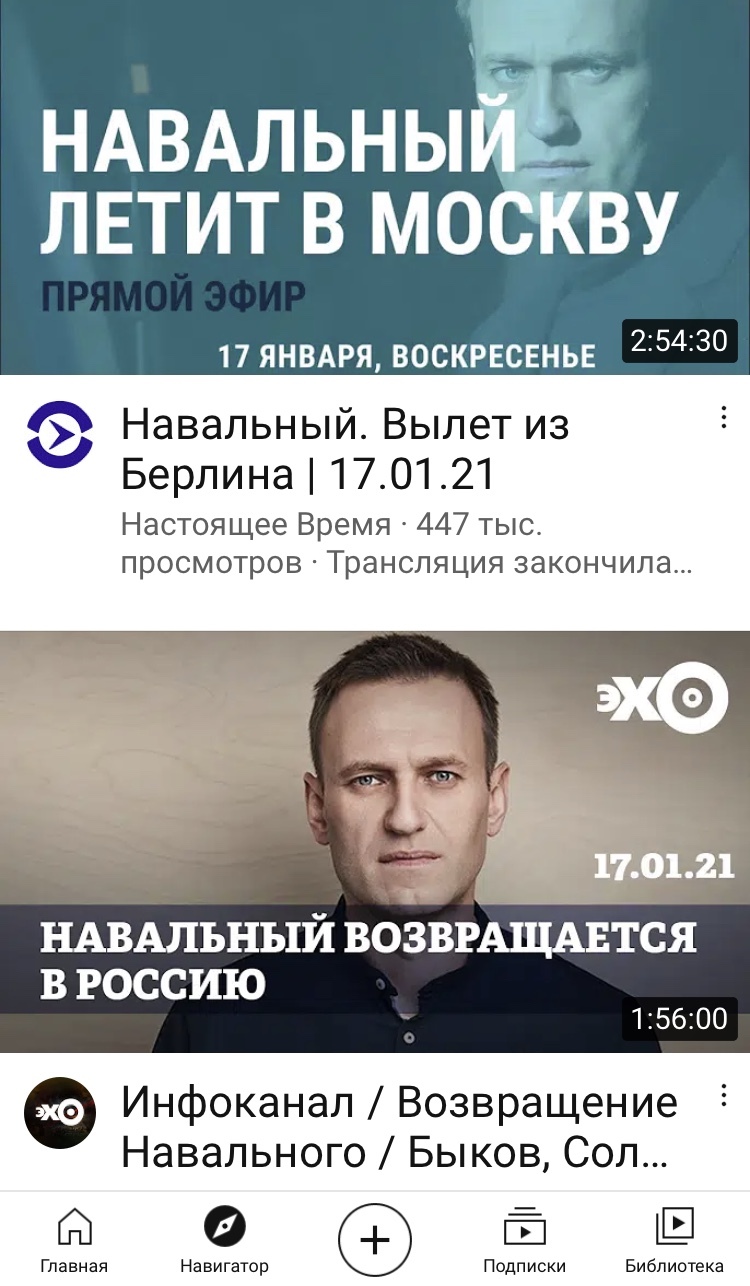This screenshot has height=1286, width=750.
Task: Open options menu for the Инфоканал video
Action: pyautogui.click(x=723, y=1096)
